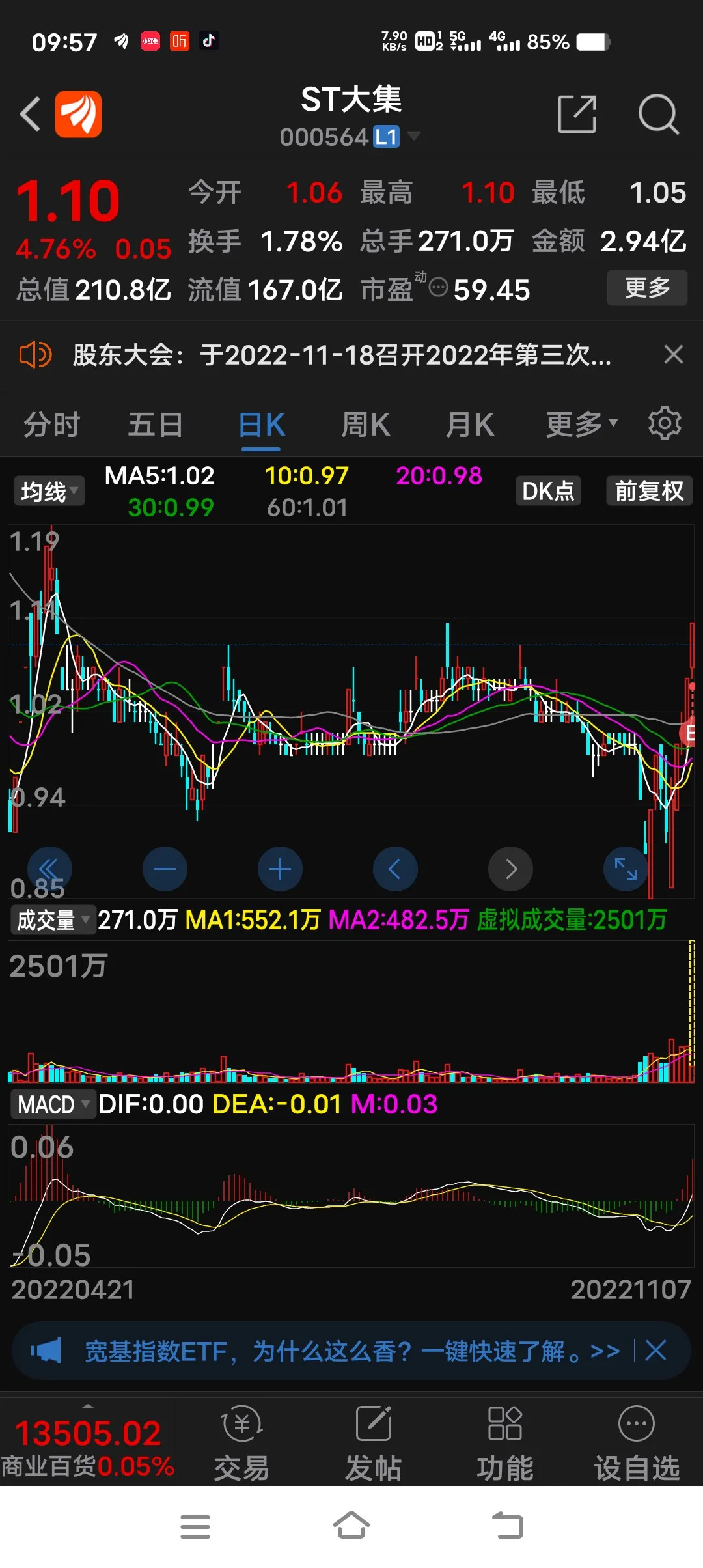The width and height of the screenshot is (703, 1568).
Task: Switch to the 五日 chart tab
Action: [x=155, y=425]
